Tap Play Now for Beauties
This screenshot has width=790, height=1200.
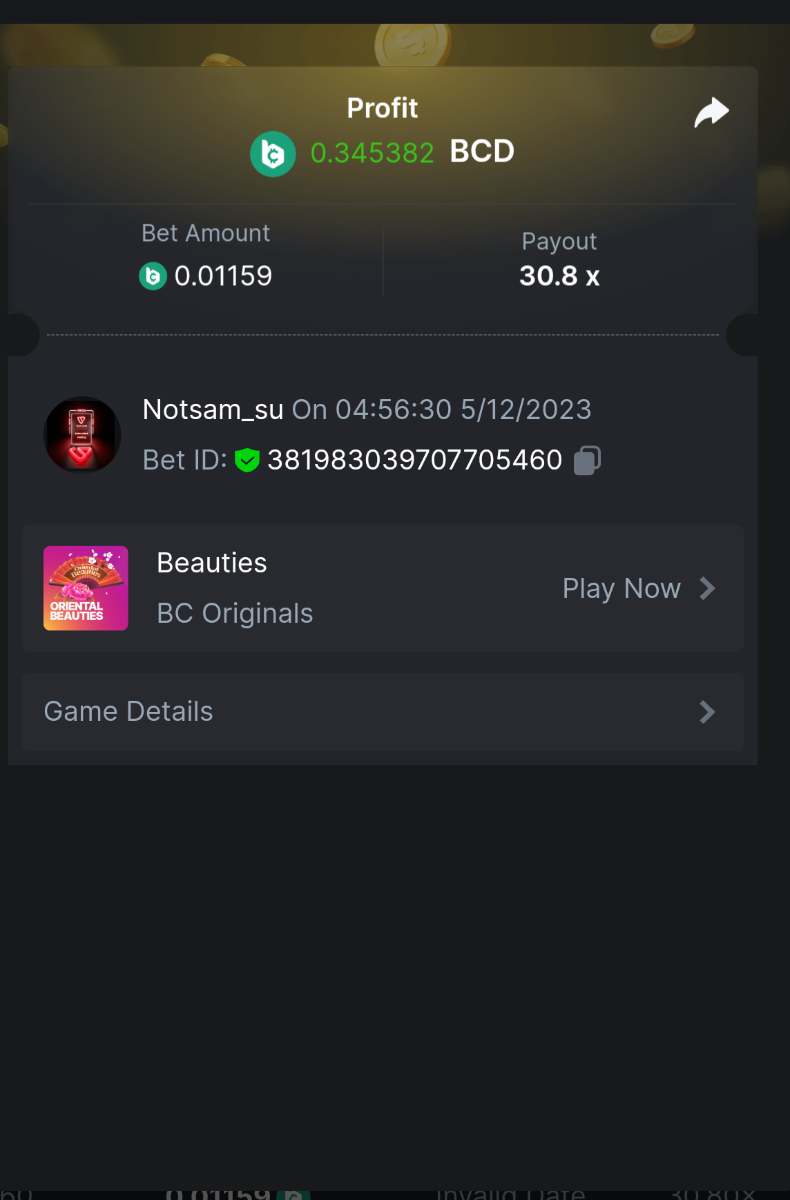click(x=638, y=588)
